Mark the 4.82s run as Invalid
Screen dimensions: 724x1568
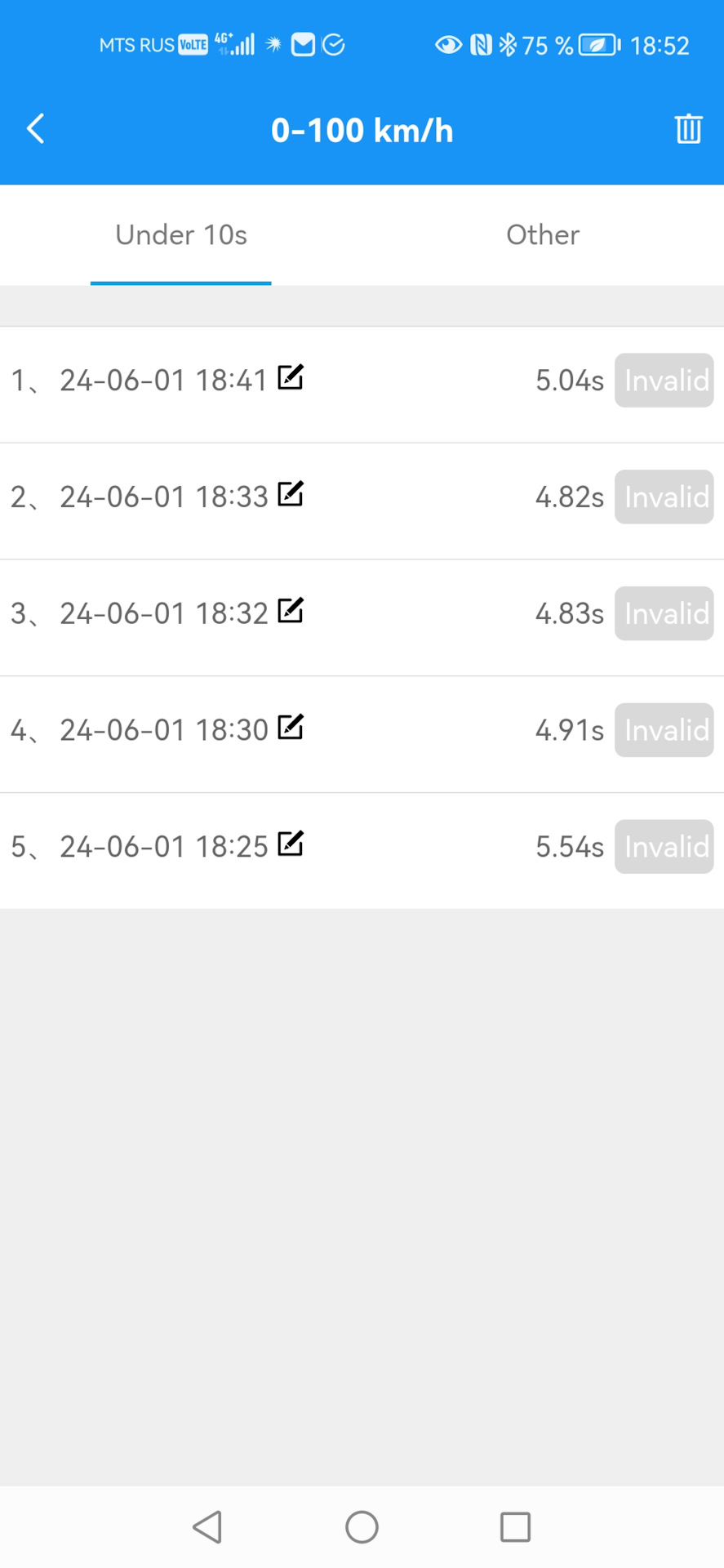pyautogui.click(x=664, y=497)
